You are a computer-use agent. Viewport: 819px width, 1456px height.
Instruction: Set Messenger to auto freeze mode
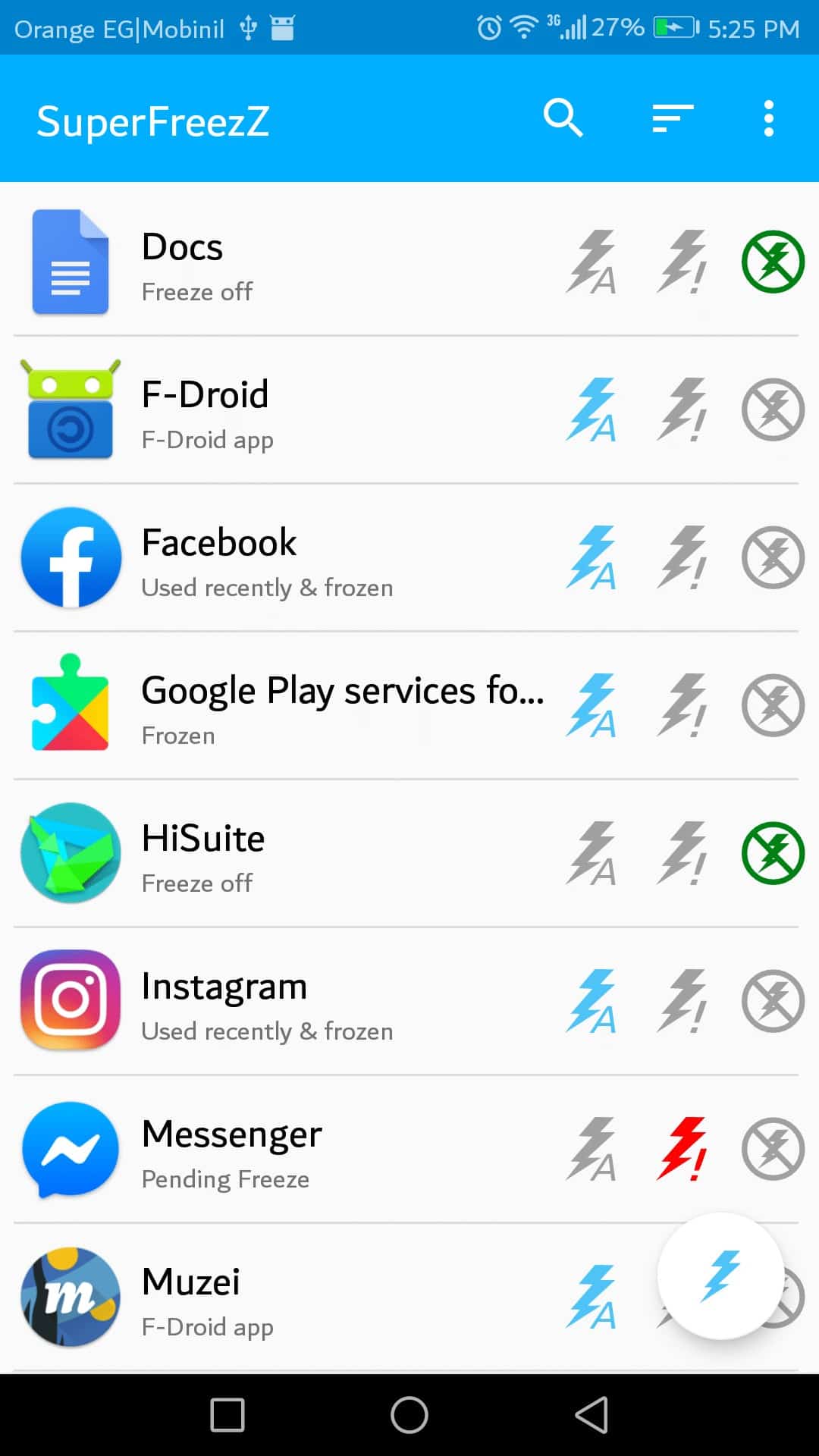point(592,1150)
